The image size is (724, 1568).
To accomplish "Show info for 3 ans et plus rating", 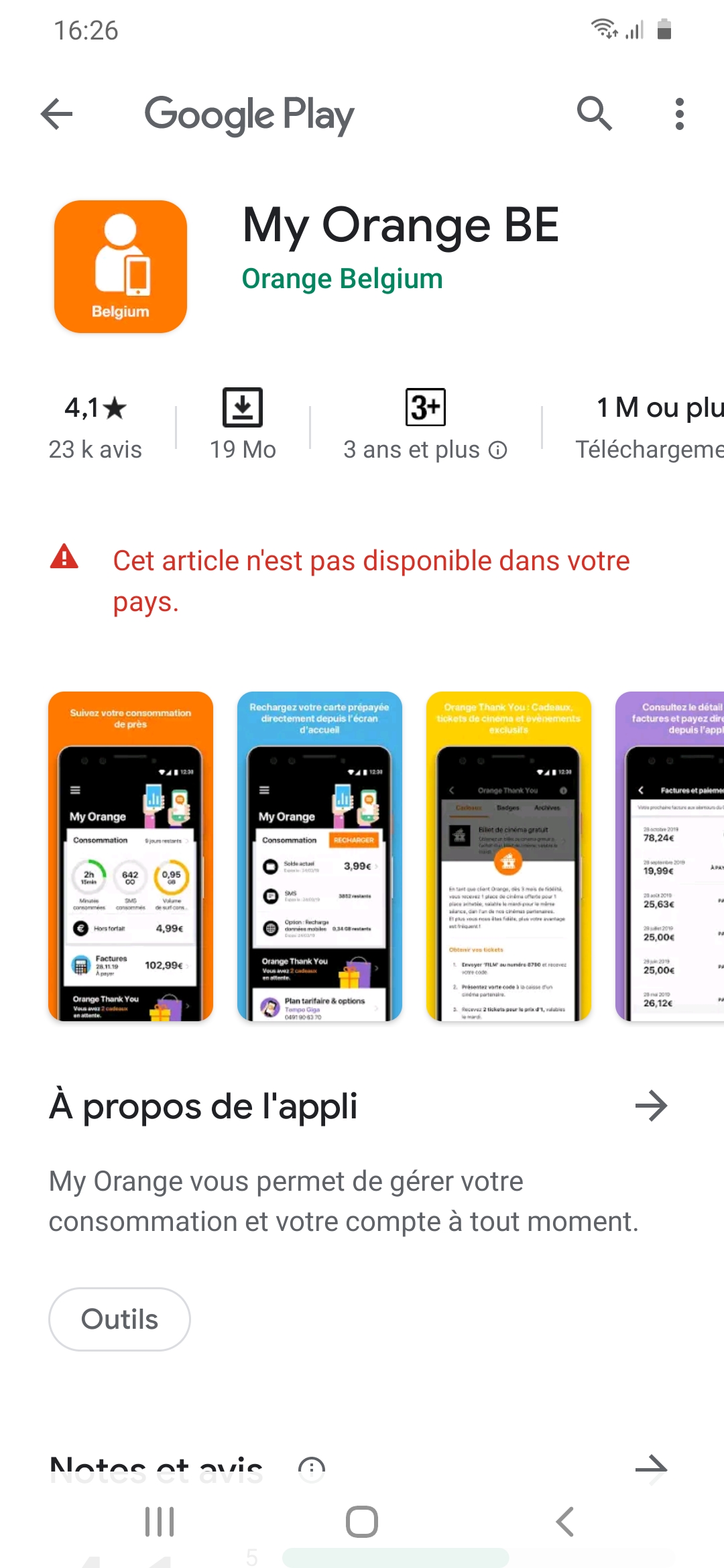I will tap(497, 450).
